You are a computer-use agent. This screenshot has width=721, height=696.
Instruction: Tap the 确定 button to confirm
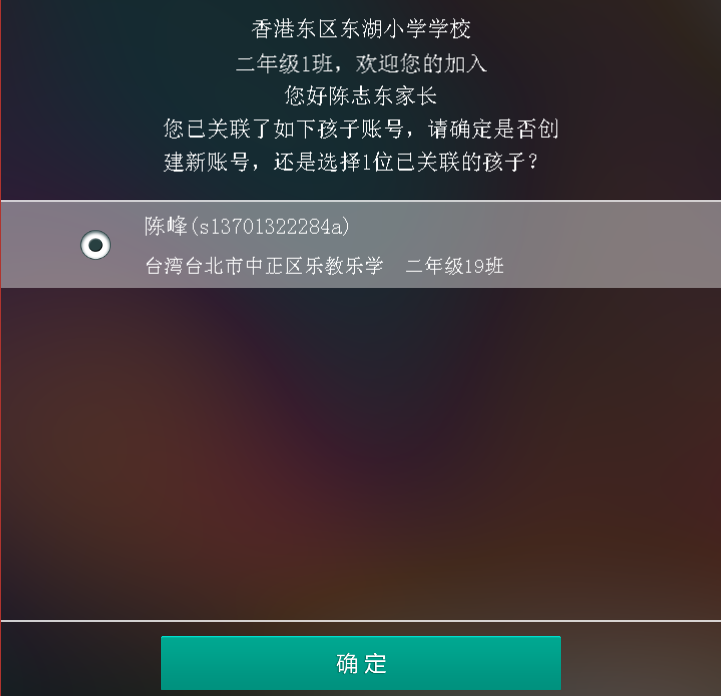tap(360, 663)
